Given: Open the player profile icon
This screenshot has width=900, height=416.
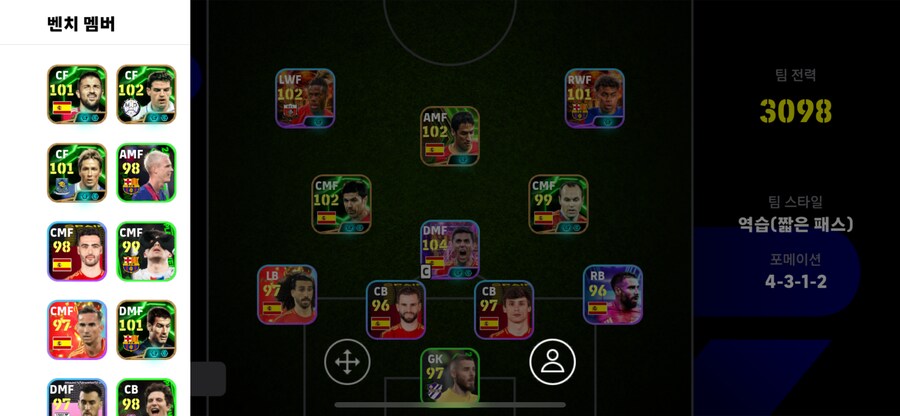Looking at the screenshot, I should (552, 362).
